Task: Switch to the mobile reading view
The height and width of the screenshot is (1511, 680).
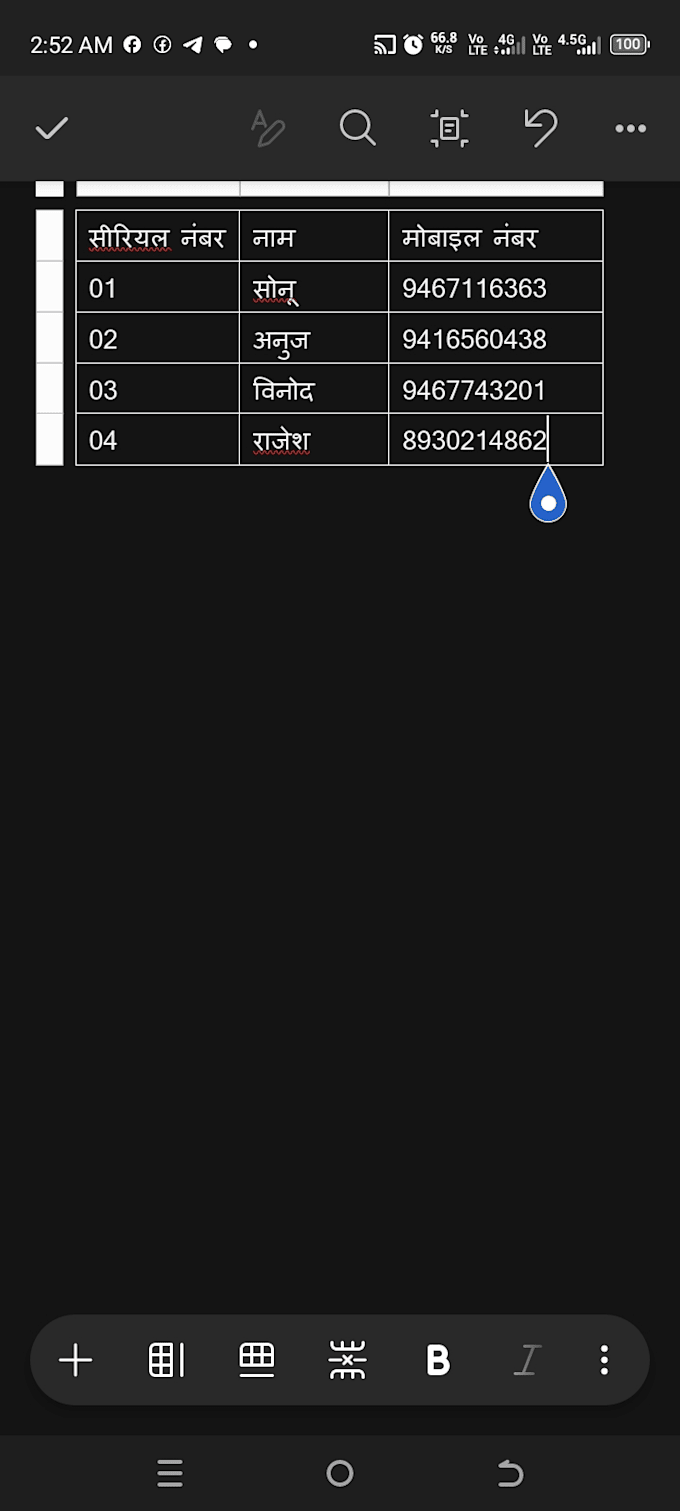Action: (449, 128)
